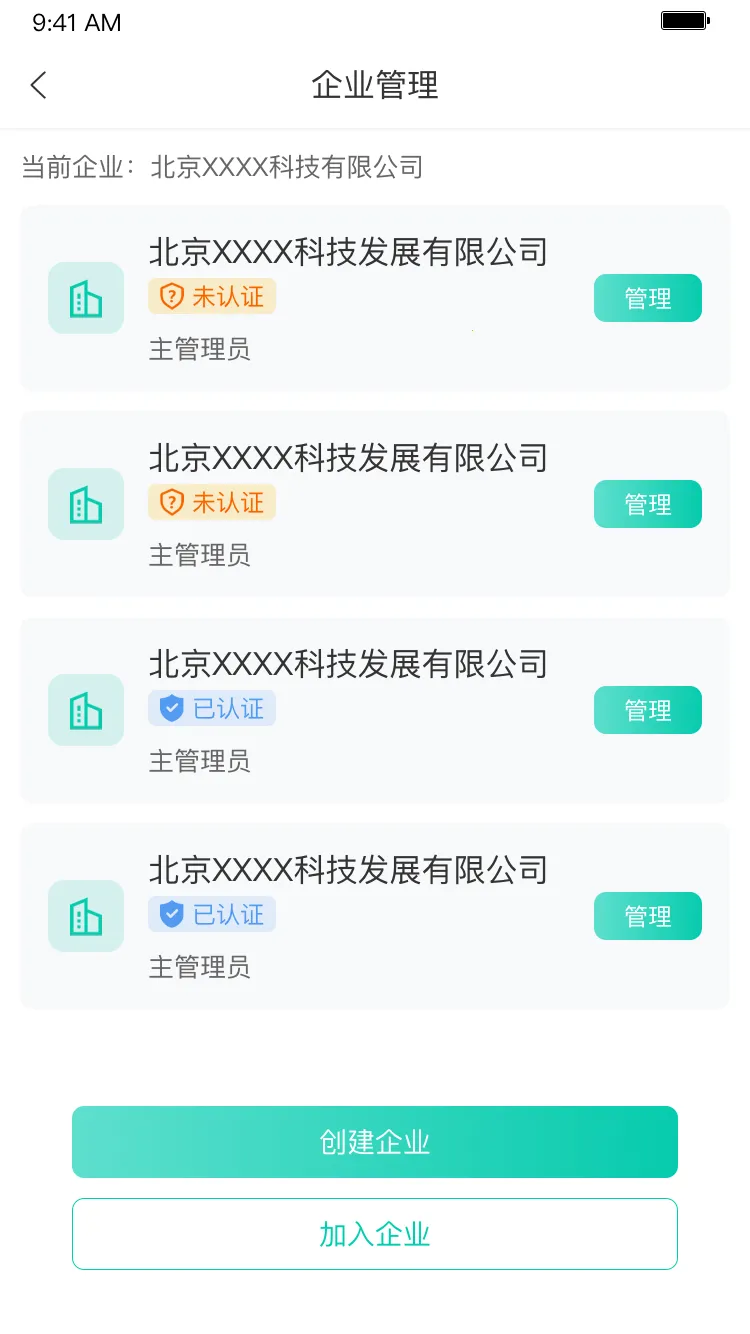Tap the building icon on the fourth company card
The height and width of the screenshot is (1334, 750).
(86, 916)
